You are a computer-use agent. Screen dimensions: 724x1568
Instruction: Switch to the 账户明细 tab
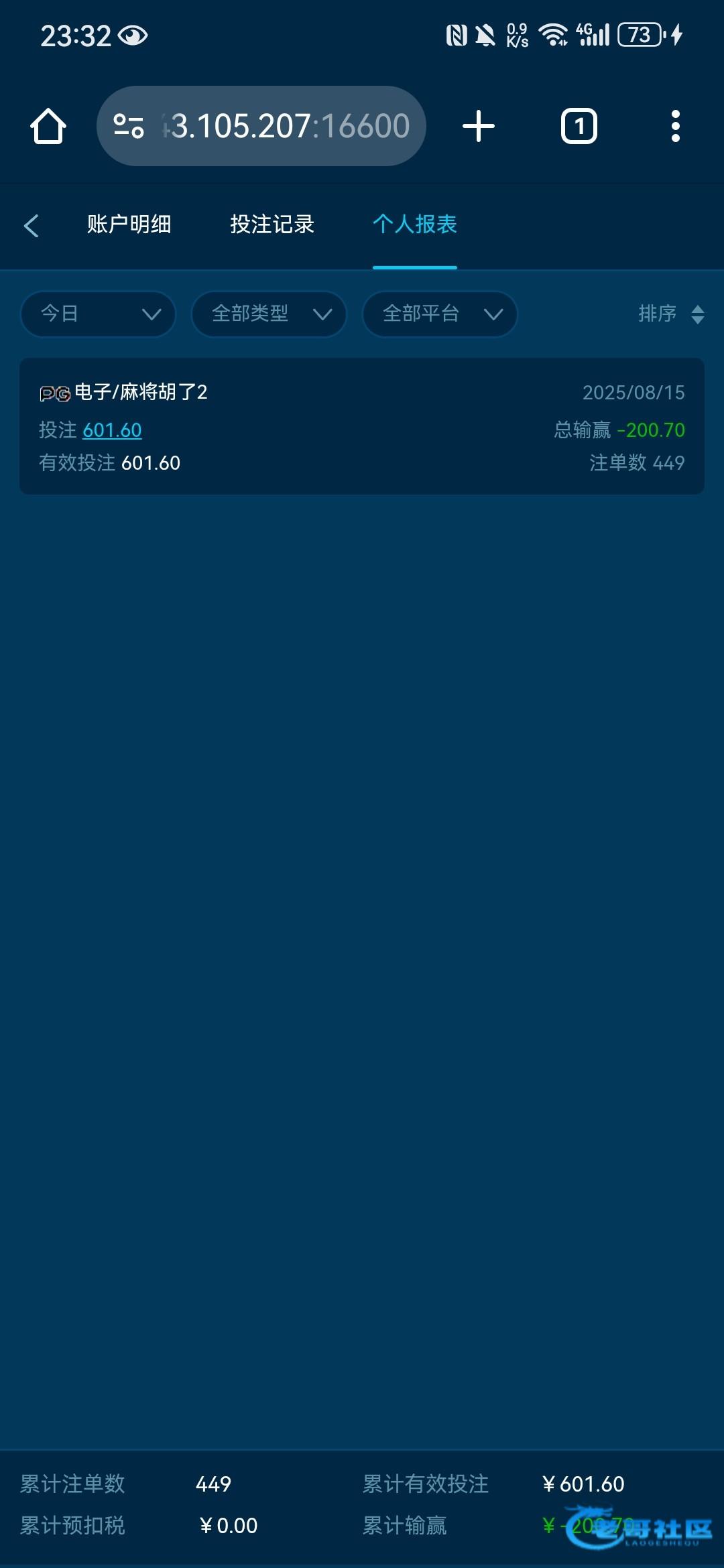pos(129,224)
